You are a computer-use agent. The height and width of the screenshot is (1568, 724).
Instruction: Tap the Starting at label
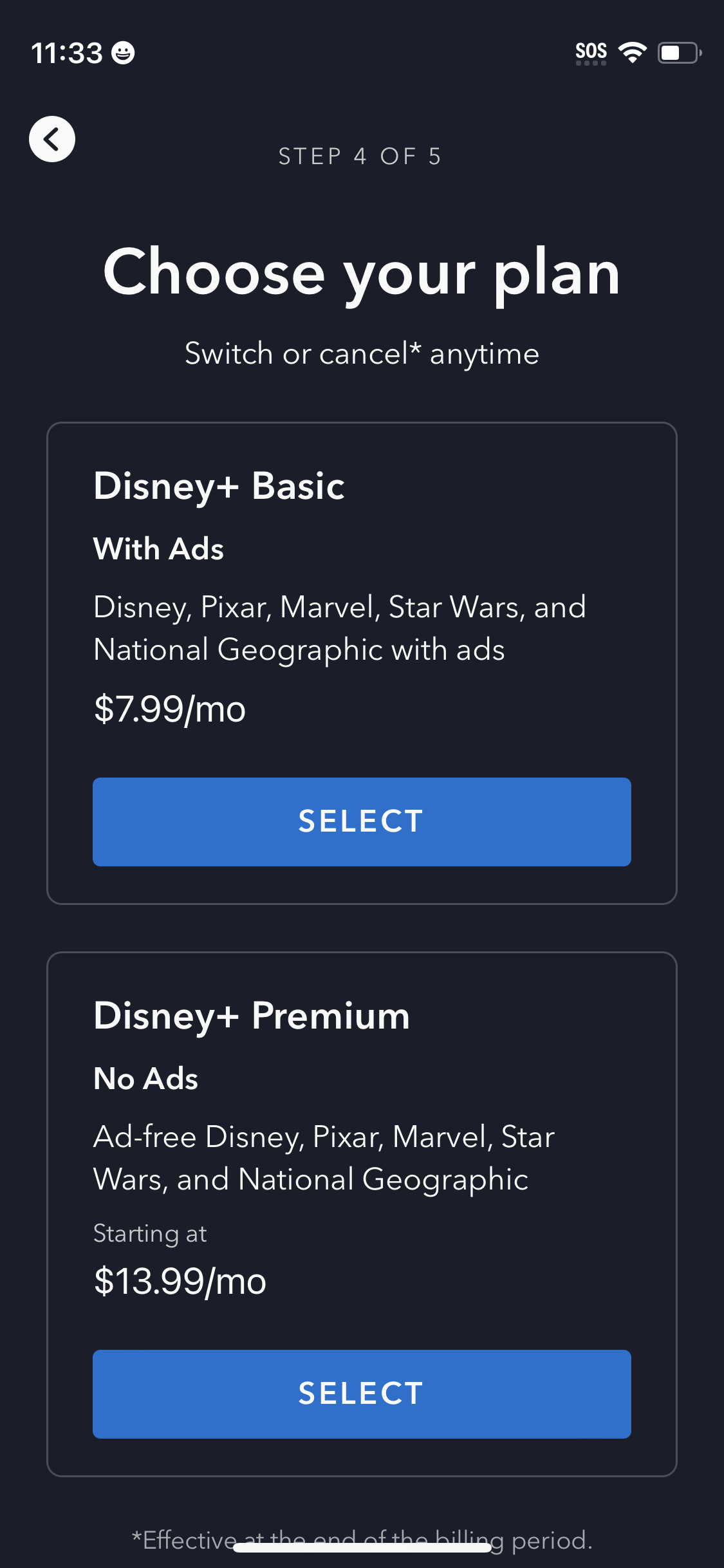pyautogui.click(x=149, y=1233)
